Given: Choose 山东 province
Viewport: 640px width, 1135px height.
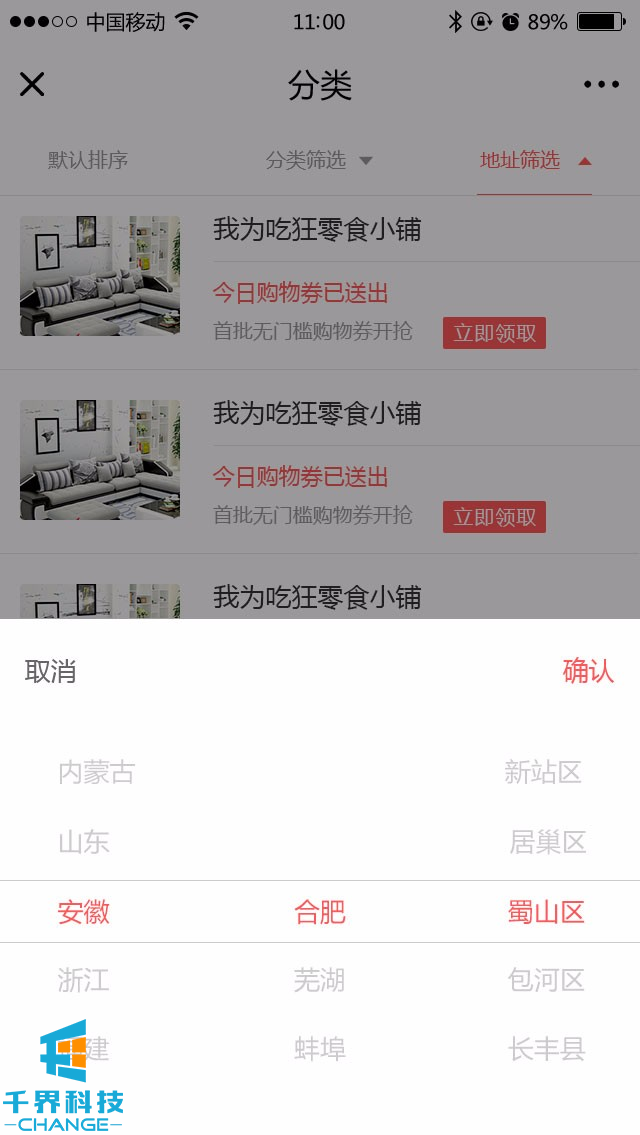Looking at the screenshot, I should [x=83, y=842].
